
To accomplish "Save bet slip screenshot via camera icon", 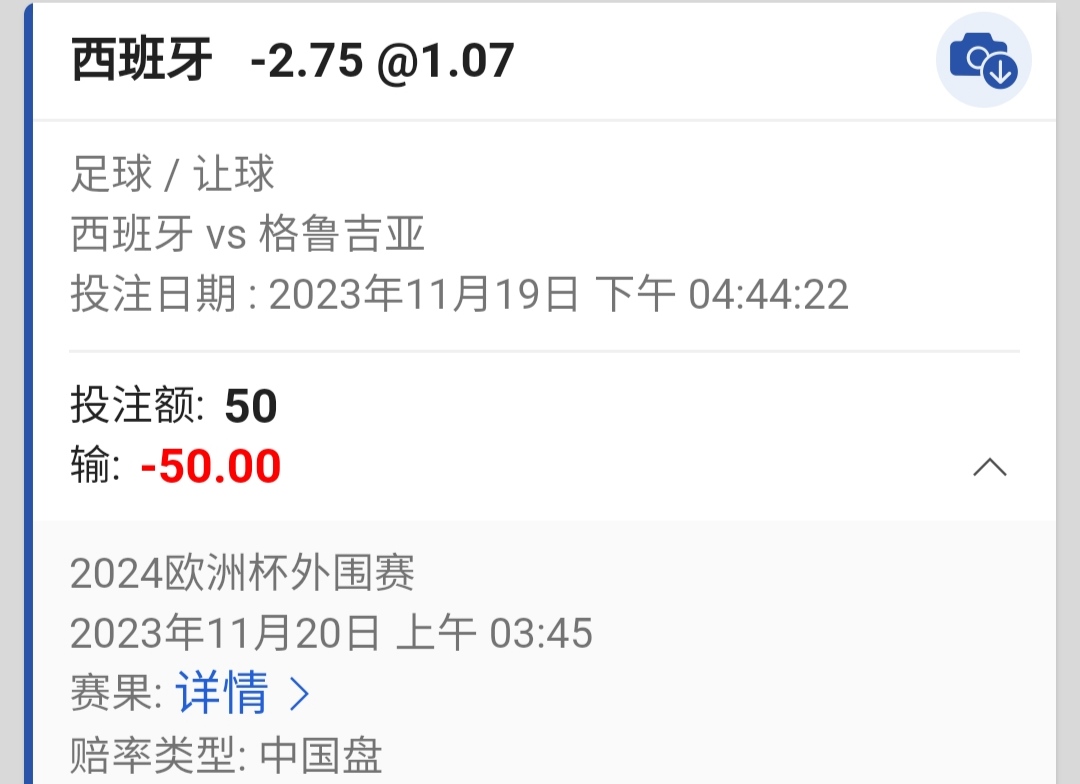I will [x=983, y=60].
